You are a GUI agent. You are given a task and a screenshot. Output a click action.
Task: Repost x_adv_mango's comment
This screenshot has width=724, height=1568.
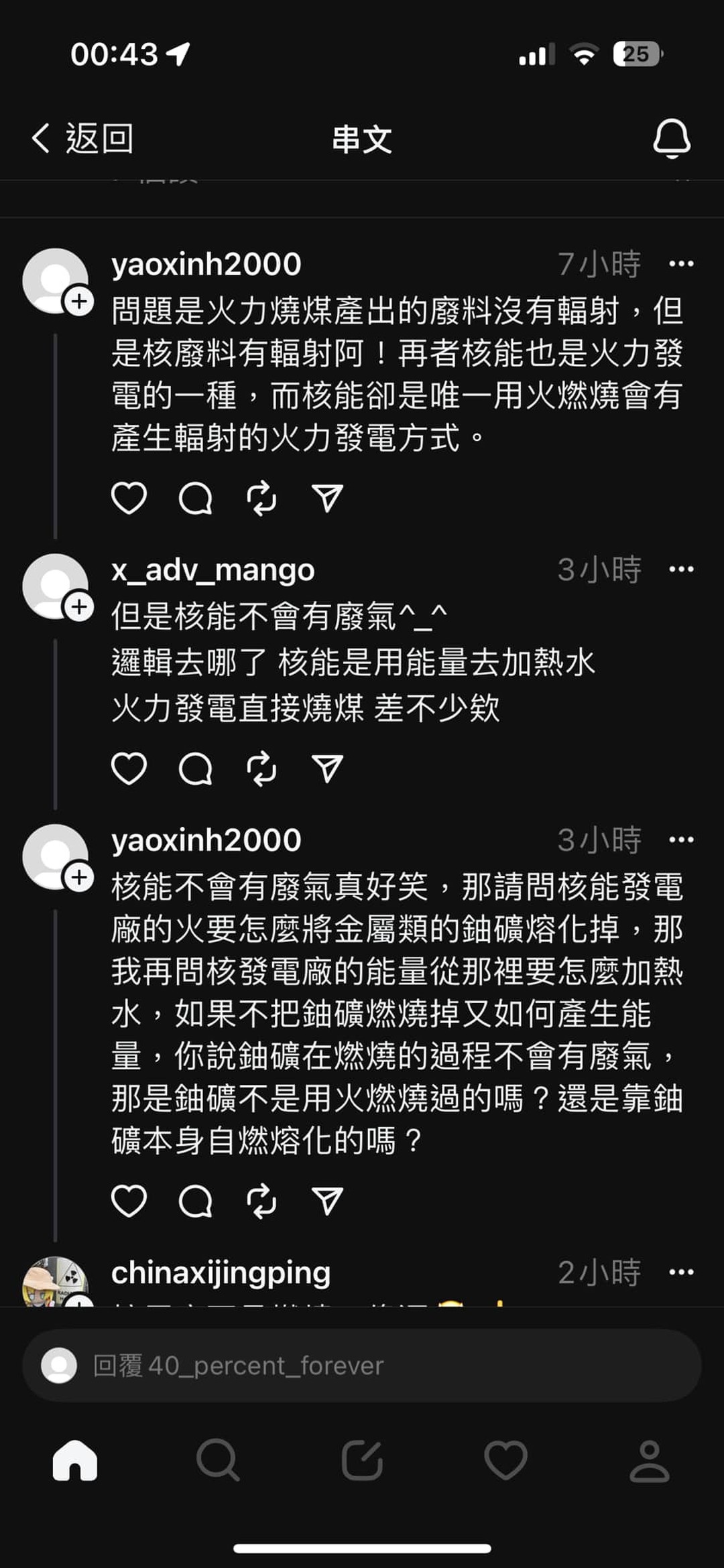[x=261, y=768]
